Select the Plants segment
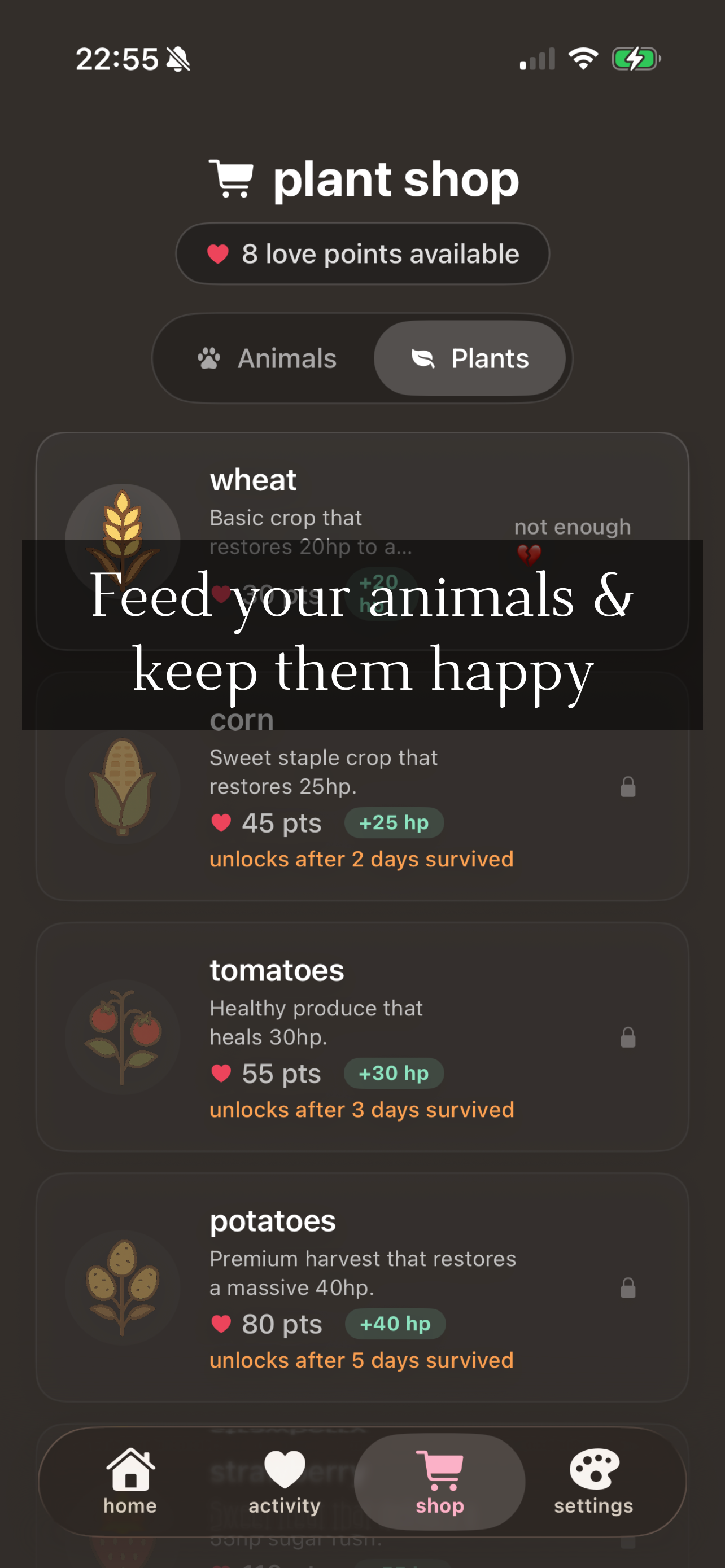This screenshot has width=725, height=1568. click(x=469, y=358)
